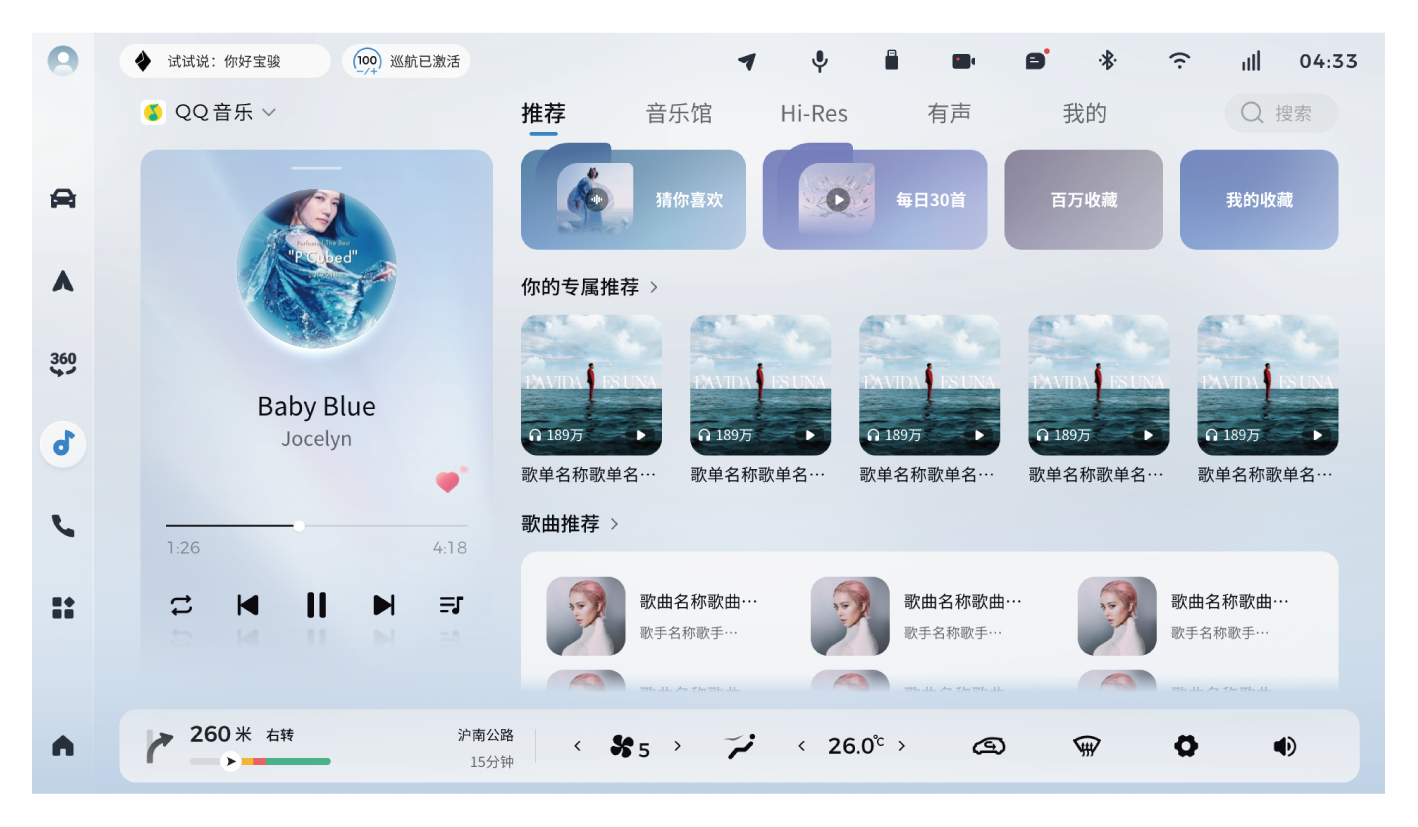
Task: Skip to the next track
Action: coord(384,605)
